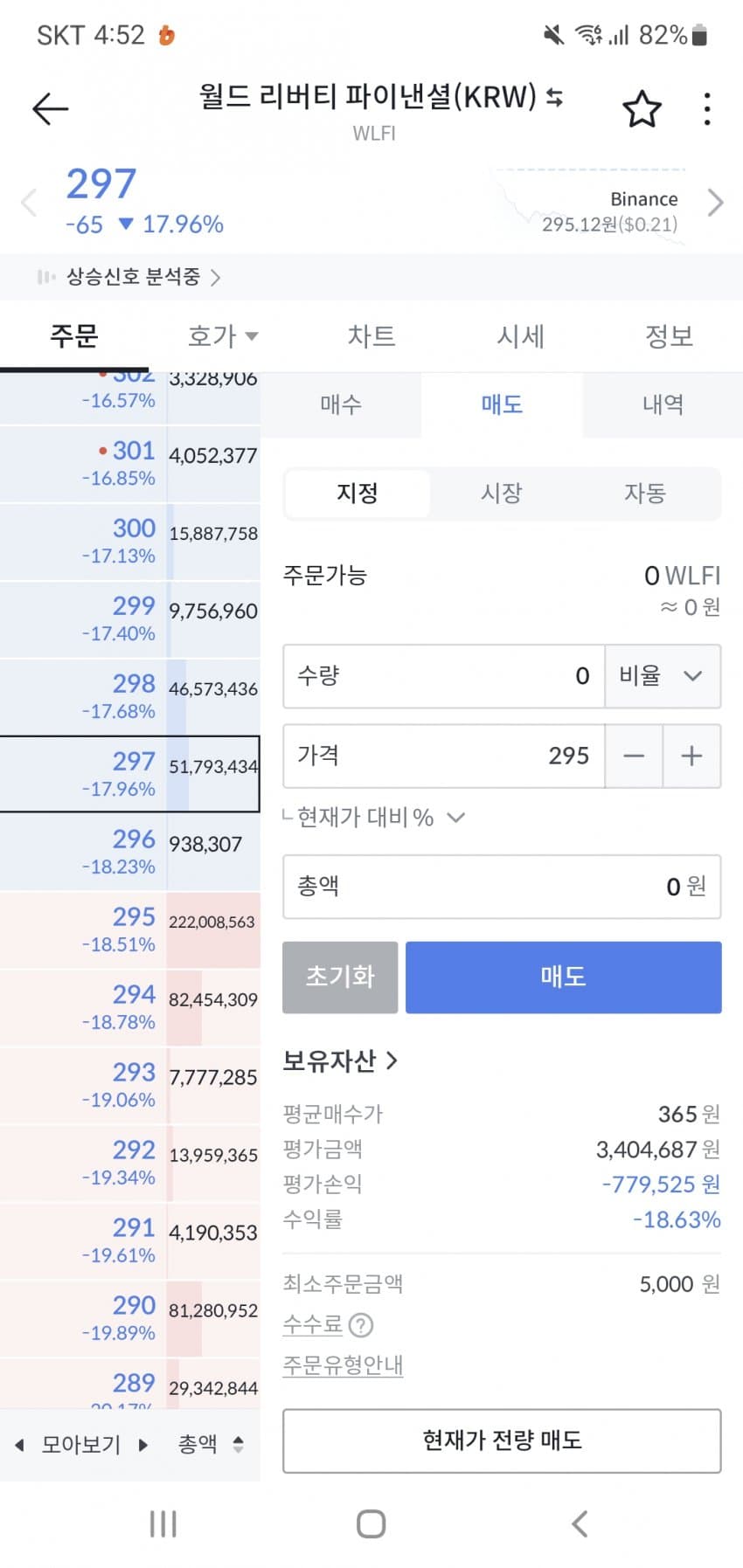Choose the 자동 order type
This screenshot has width=743, height=1568.
click(x=645, y=494)
